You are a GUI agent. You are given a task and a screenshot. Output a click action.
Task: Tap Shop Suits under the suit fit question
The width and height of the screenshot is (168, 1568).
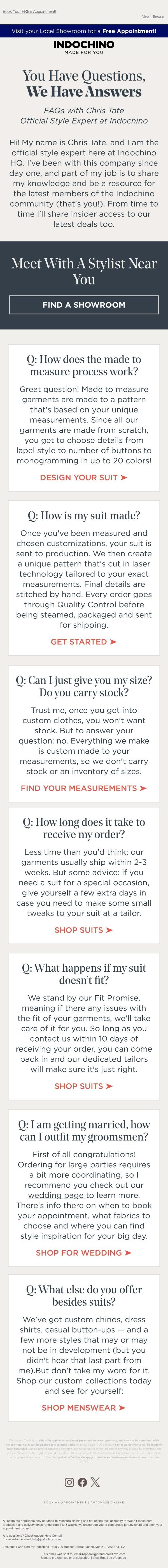(84, 1085)
